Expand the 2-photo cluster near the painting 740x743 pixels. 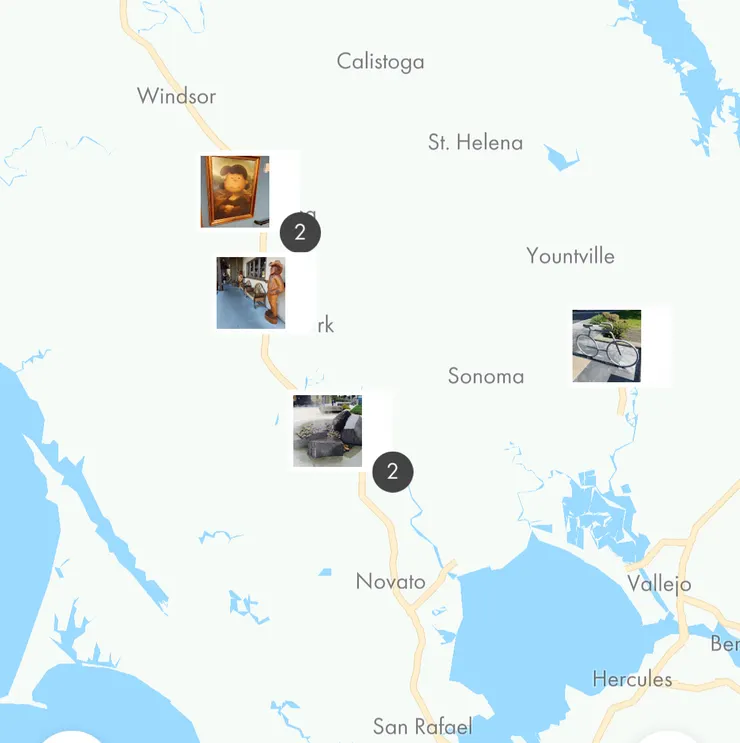point(300,233)
